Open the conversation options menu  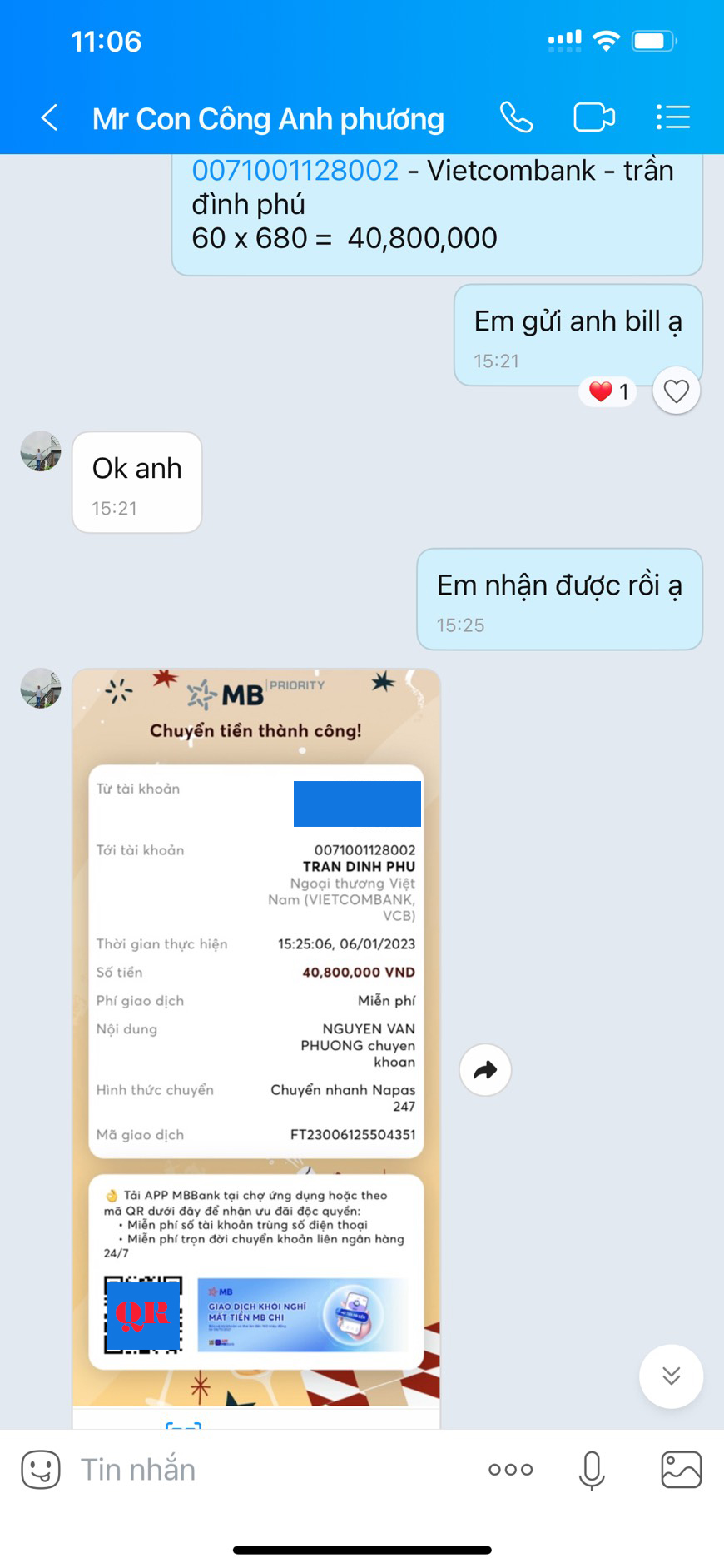click(x=672, y=117)
